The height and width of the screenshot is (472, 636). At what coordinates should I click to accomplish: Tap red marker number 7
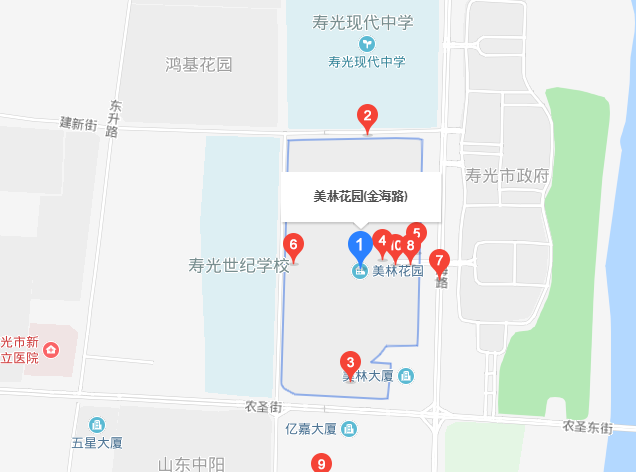click(x=439, y=261)
